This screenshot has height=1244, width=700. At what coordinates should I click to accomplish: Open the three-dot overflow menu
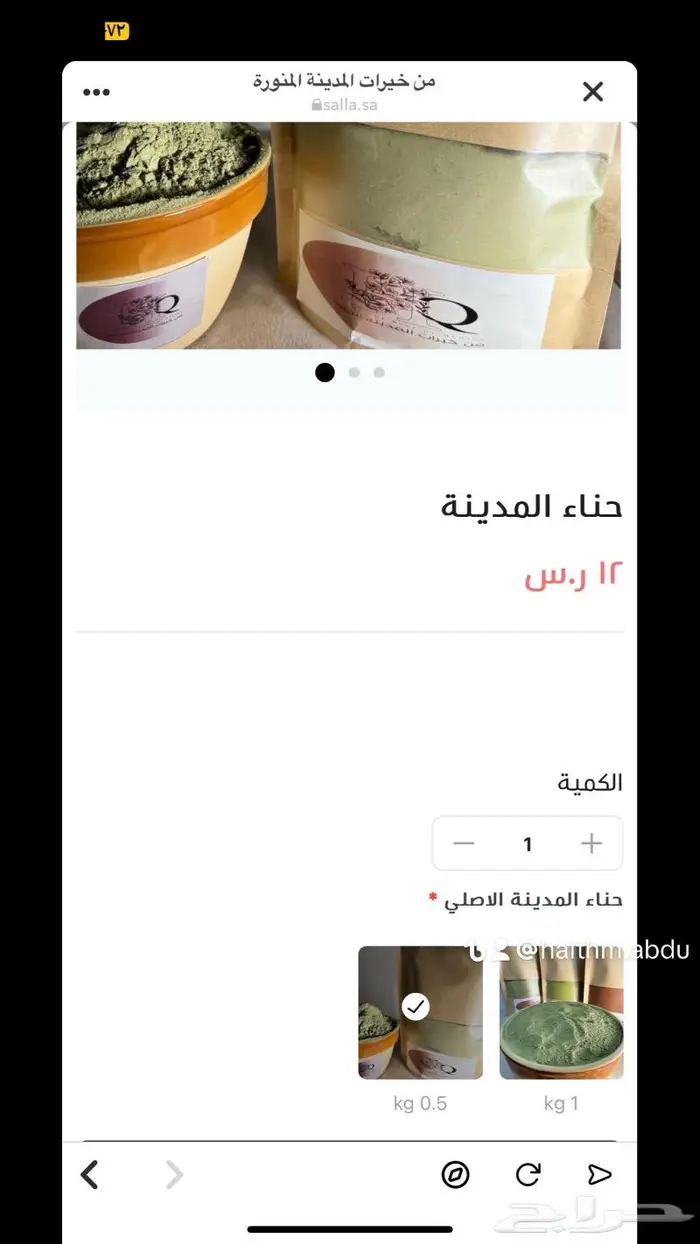click(97, 92)
